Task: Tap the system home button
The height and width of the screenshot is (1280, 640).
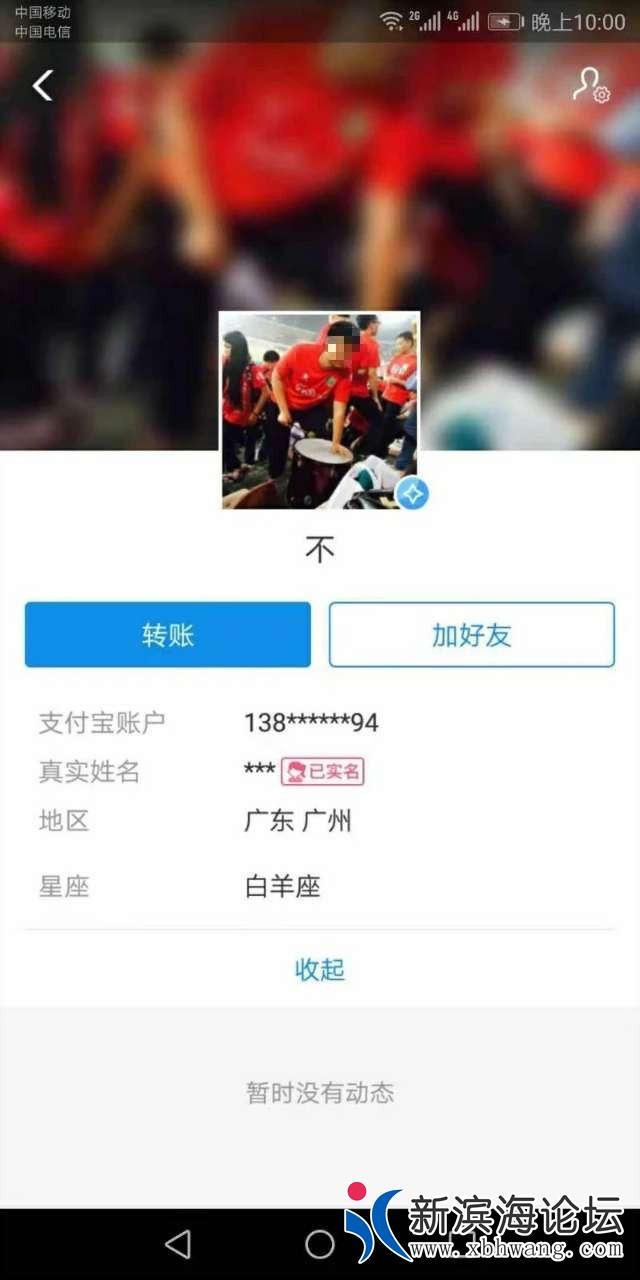Action: [x=320, y=1244]
